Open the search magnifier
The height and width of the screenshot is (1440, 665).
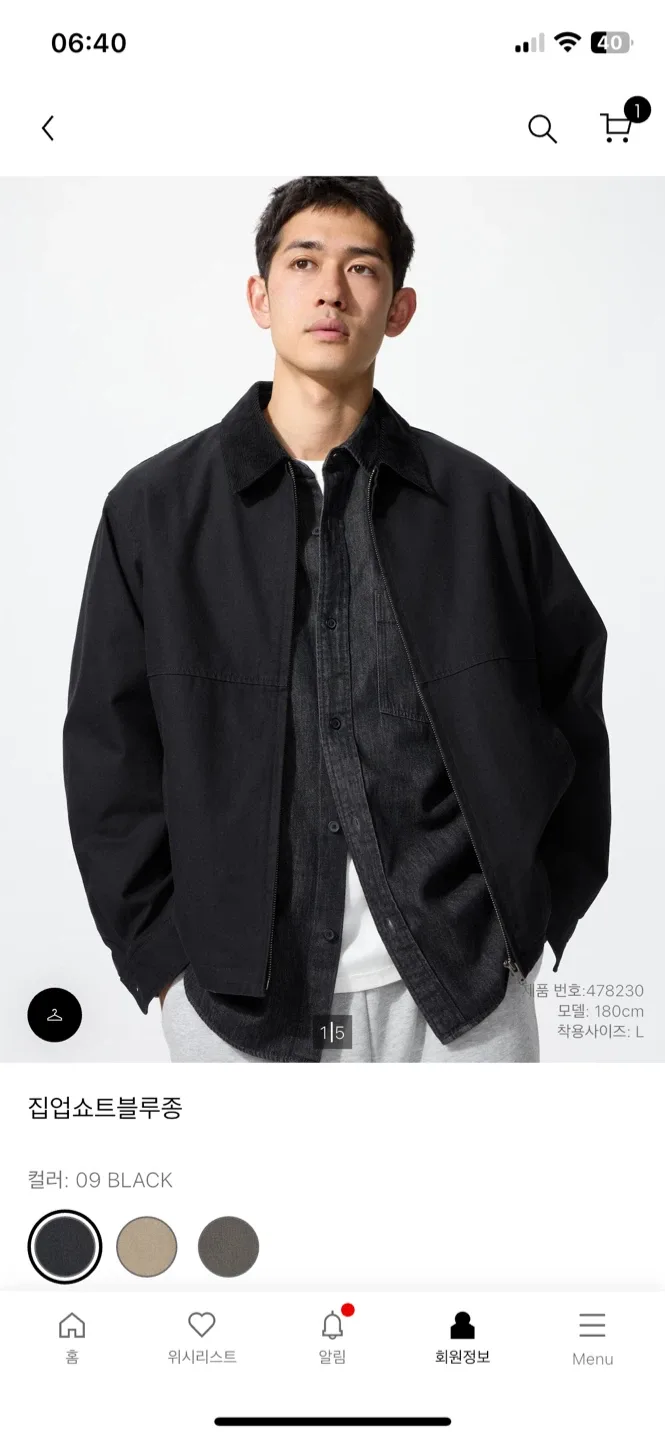[542, 129]
